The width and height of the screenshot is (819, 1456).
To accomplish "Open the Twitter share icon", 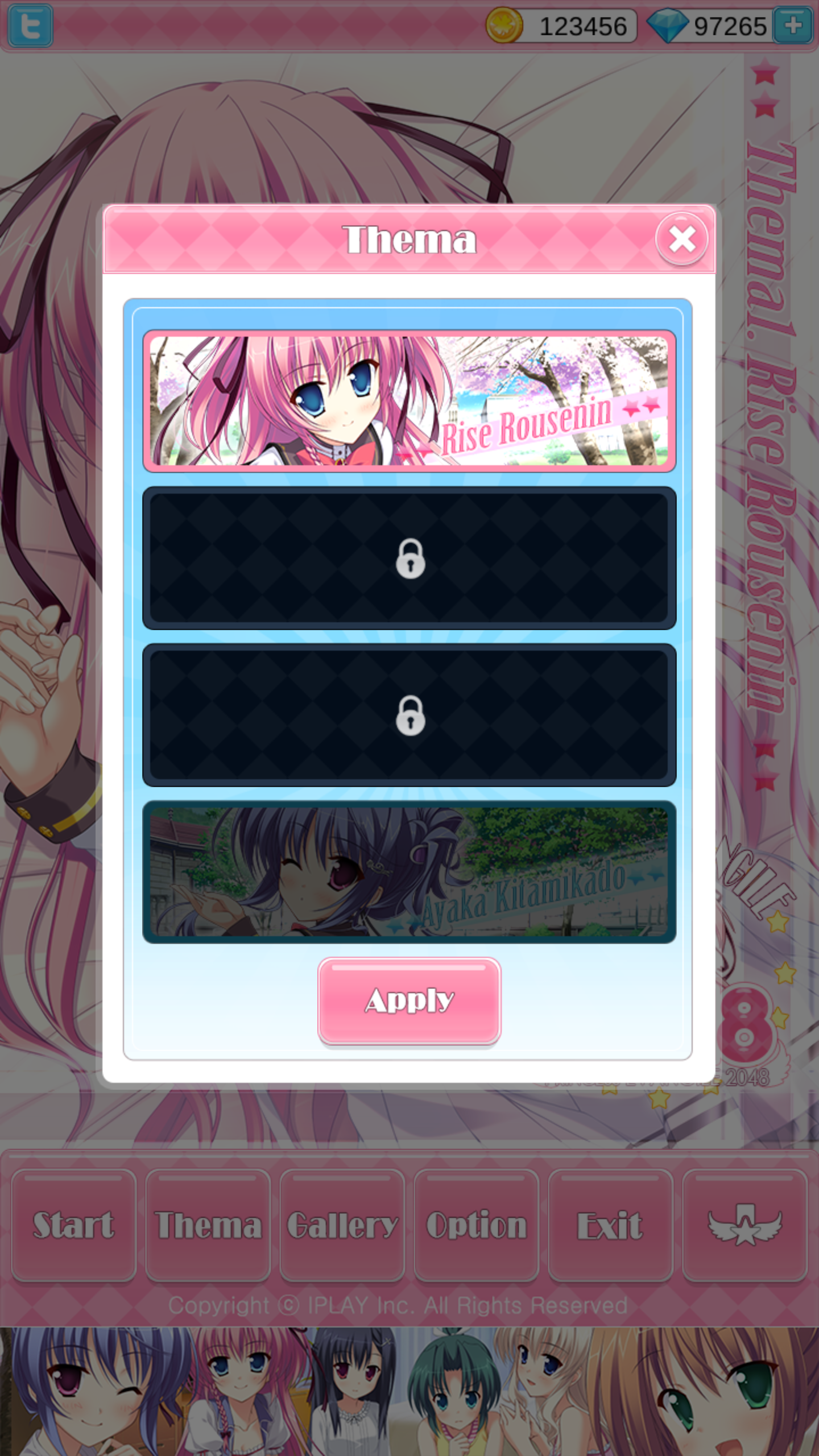I will coord(30,26).
